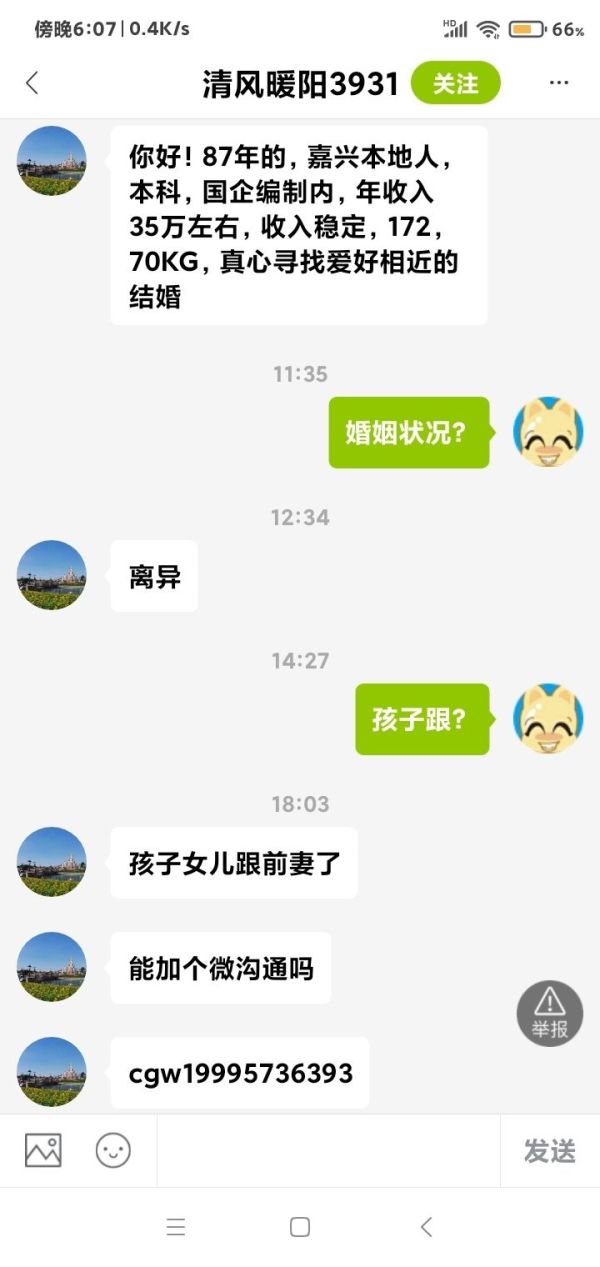Open sender's avatar beside the 离异 message
Screen dimensions: 600x1267
52,576
